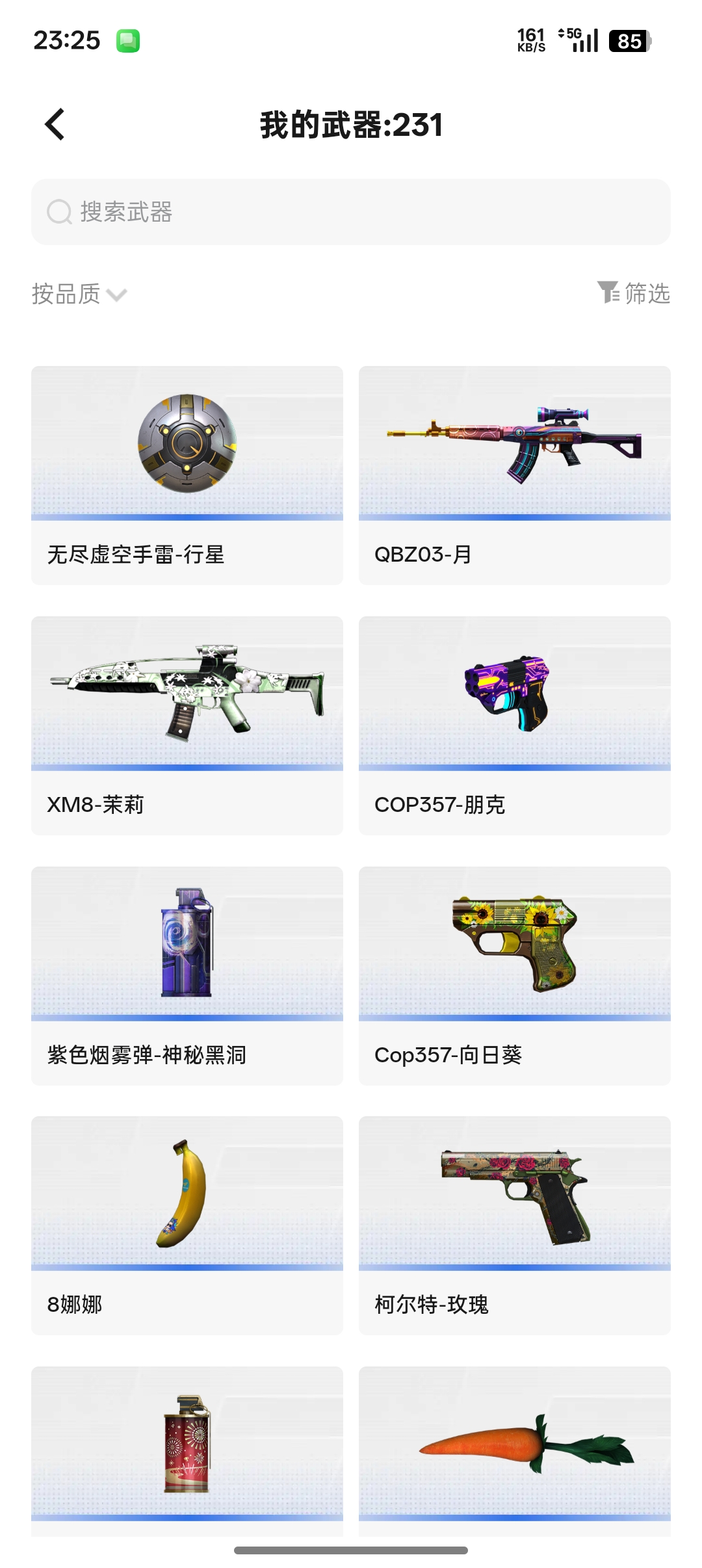
Task: Open the 无尽虚空手雷-行星 weapon card
Action: coord(187,475)
